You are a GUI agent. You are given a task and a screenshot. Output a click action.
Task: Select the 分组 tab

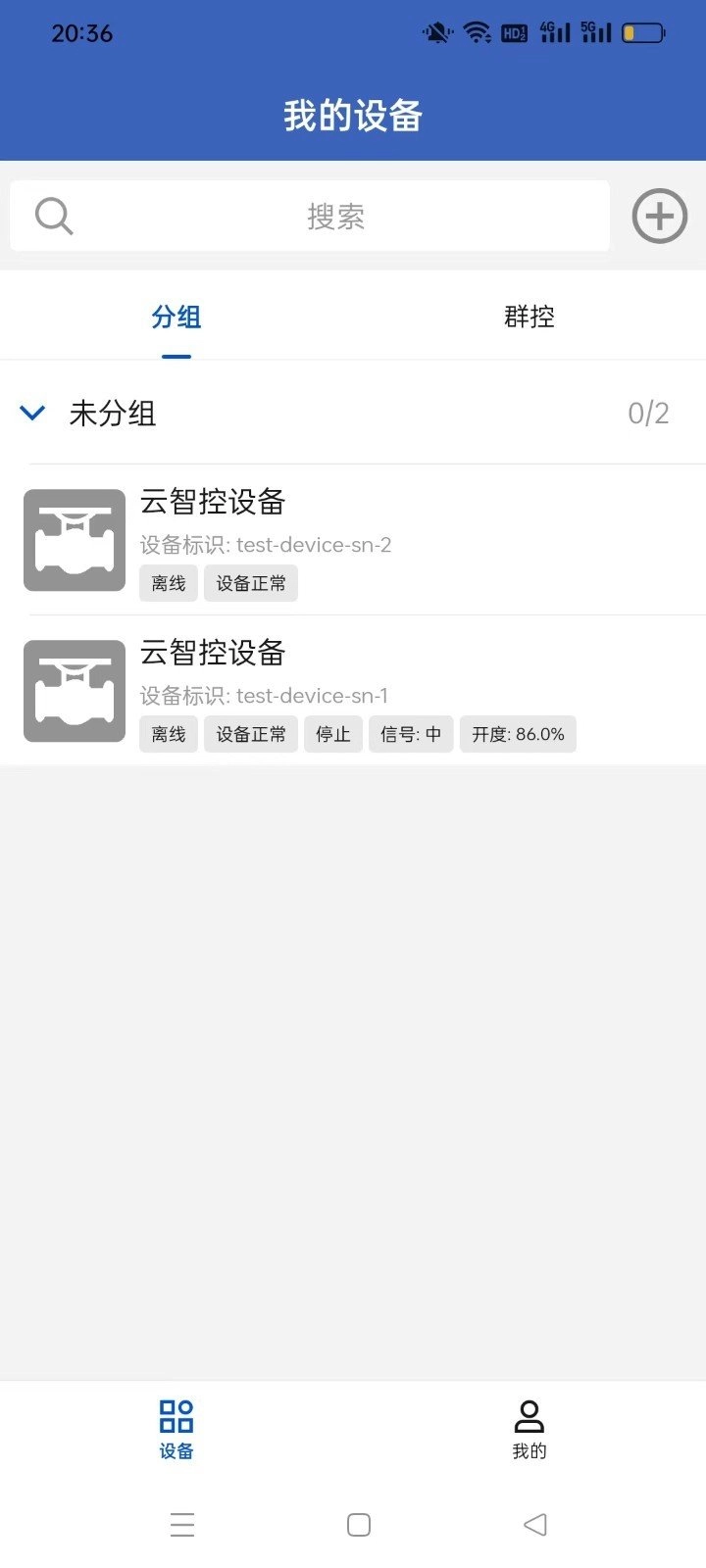point(176,317)
